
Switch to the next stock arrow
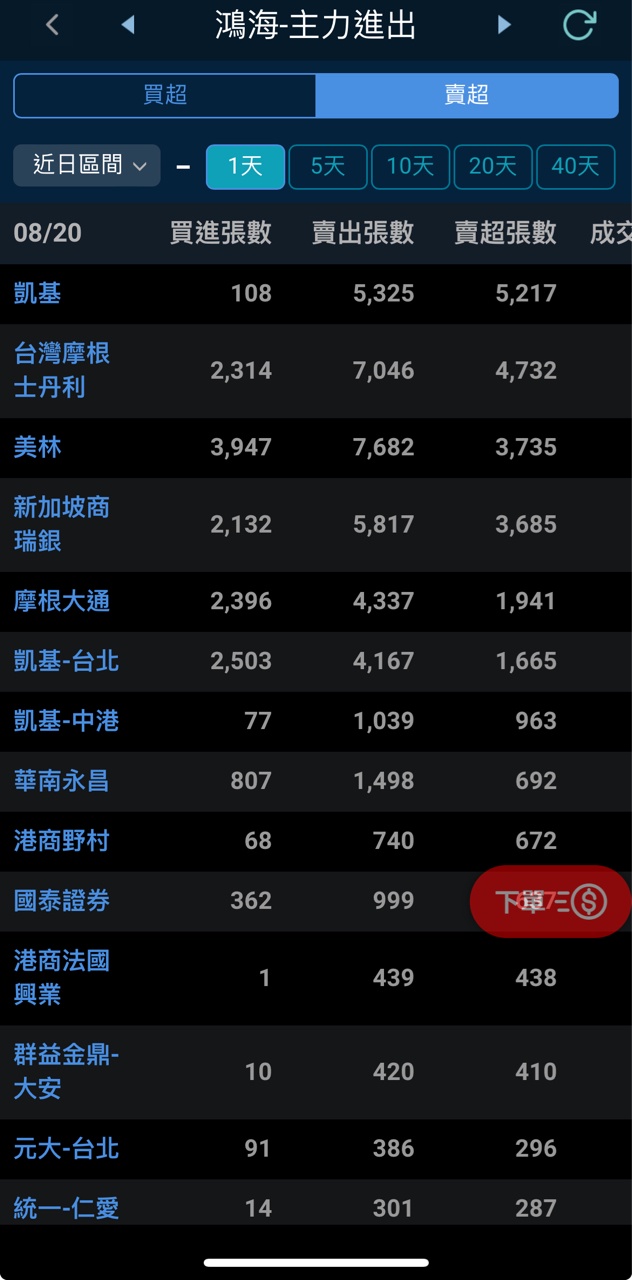pos(504,25)
